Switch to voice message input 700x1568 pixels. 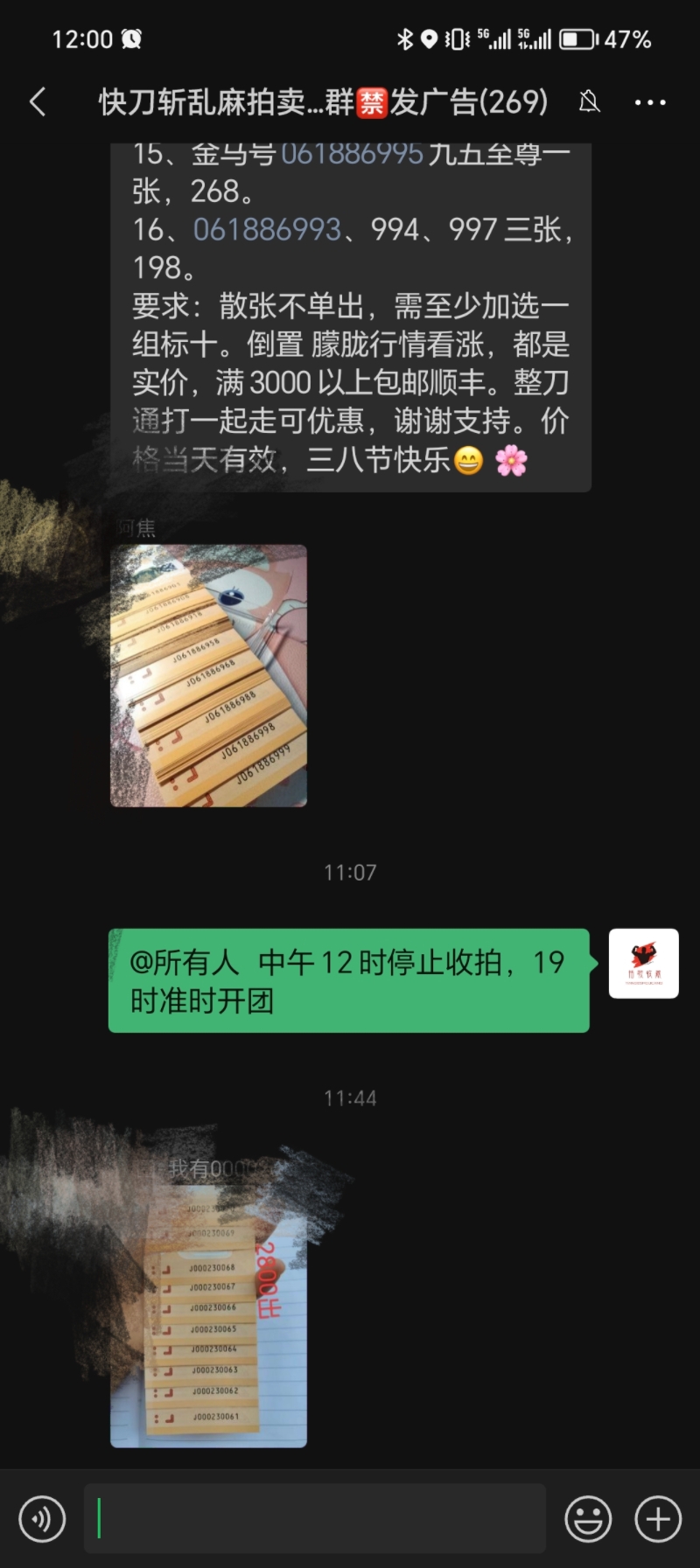pyautogui.click(x=42, y=1519)
